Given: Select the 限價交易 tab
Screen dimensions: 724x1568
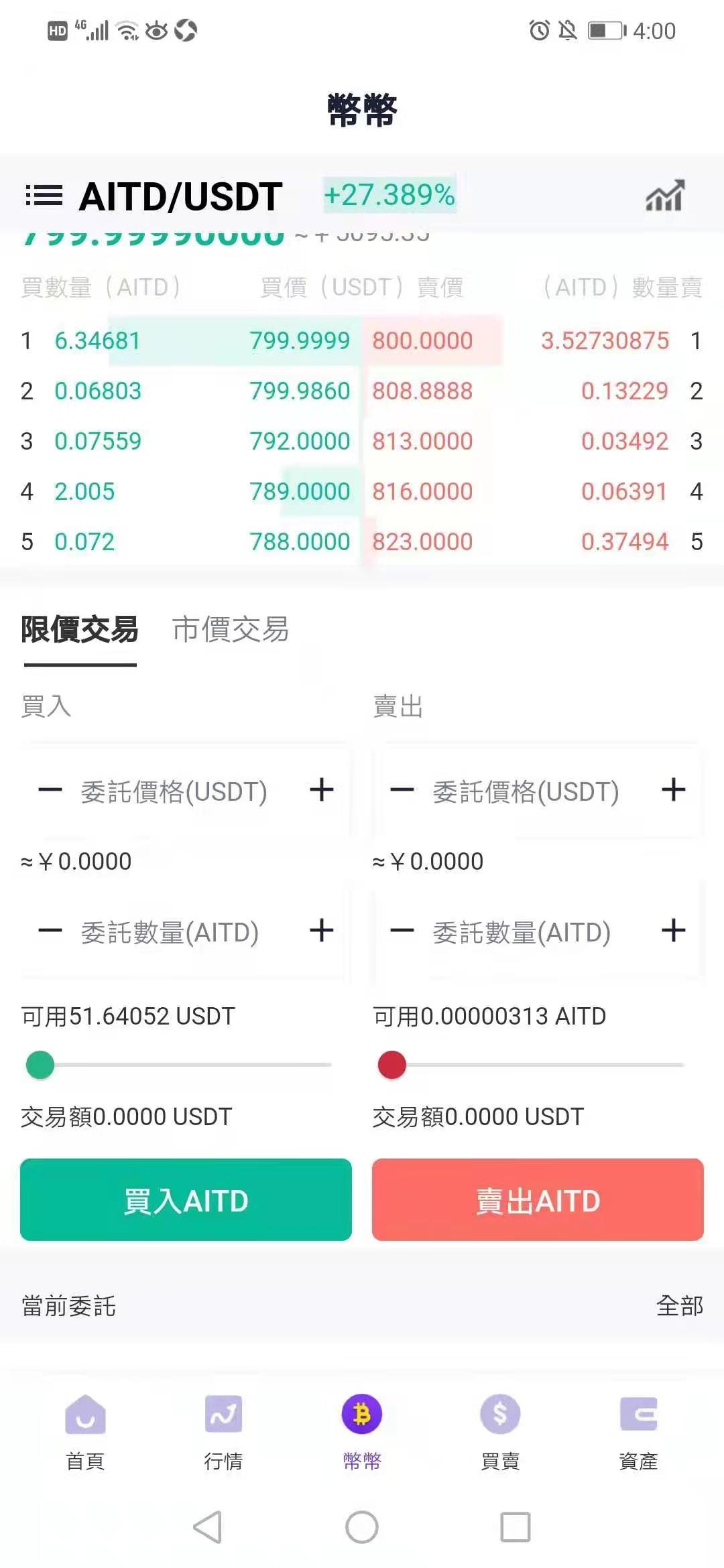Looking at the screenshot, I should pos(79,629).
